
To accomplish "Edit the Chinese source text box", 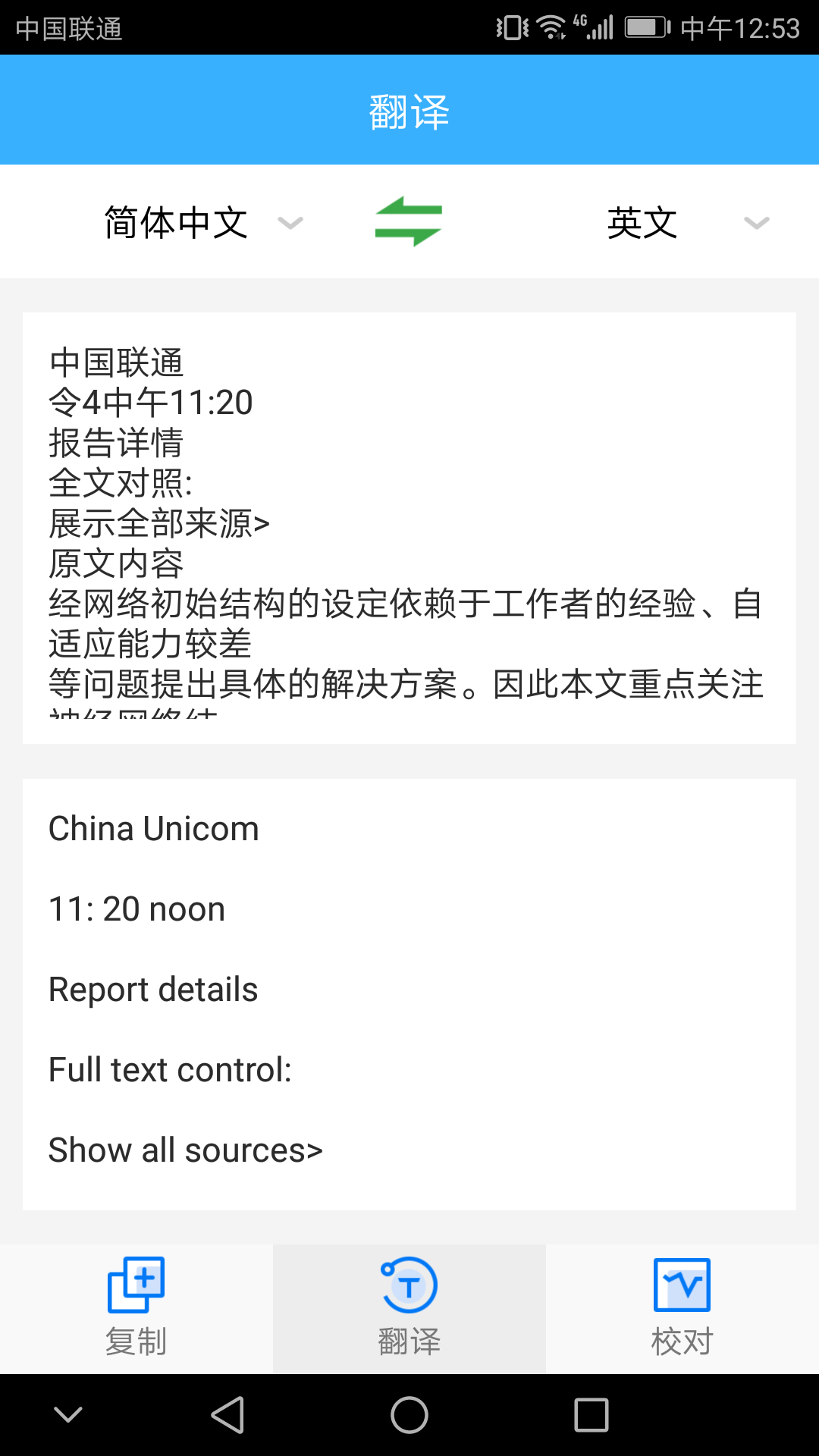I will point(409,528).
